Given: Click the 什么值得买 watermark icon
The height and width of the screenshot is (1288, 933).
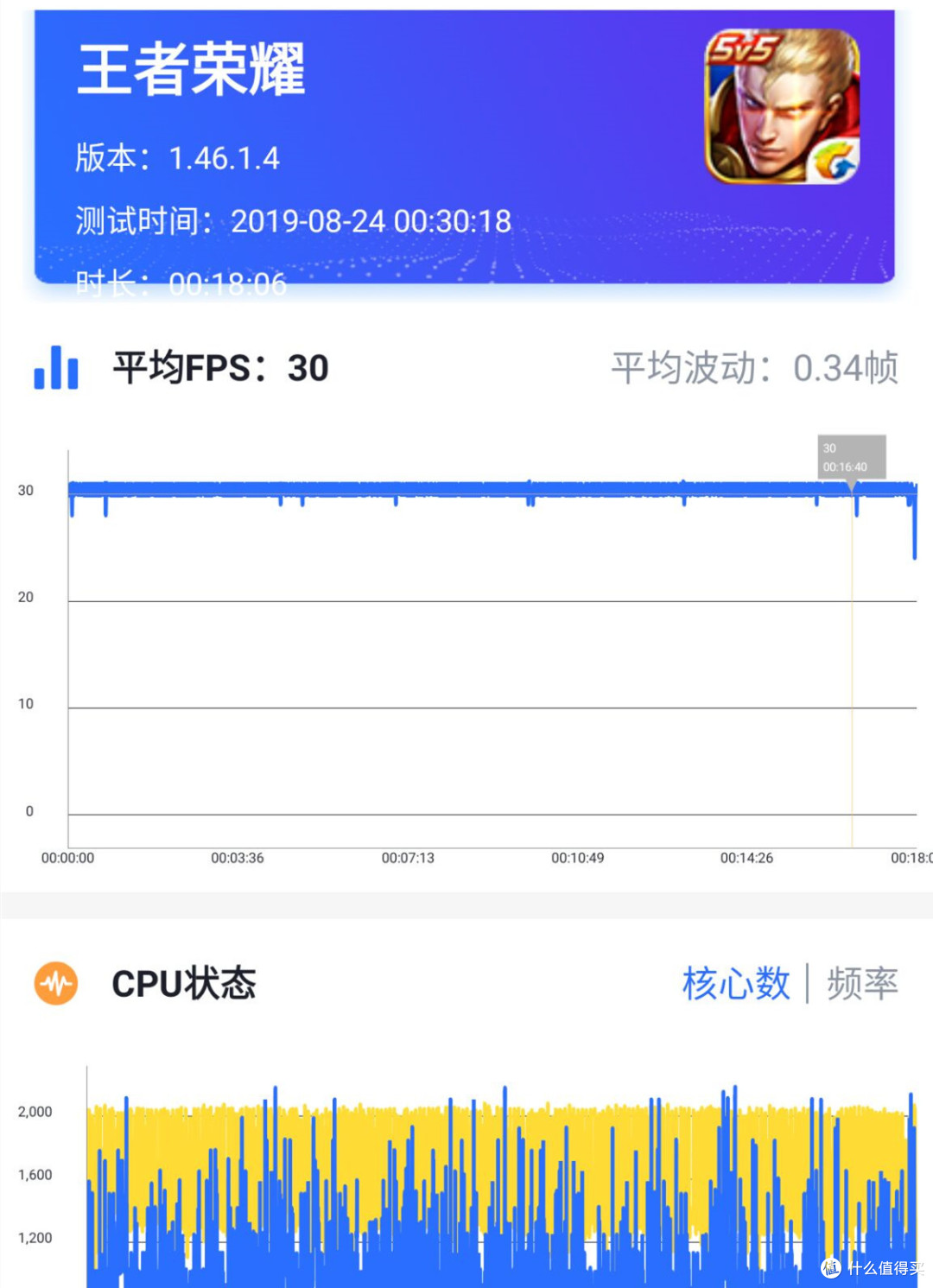Looking at the screenshot, I should (x=833, y=1267).
